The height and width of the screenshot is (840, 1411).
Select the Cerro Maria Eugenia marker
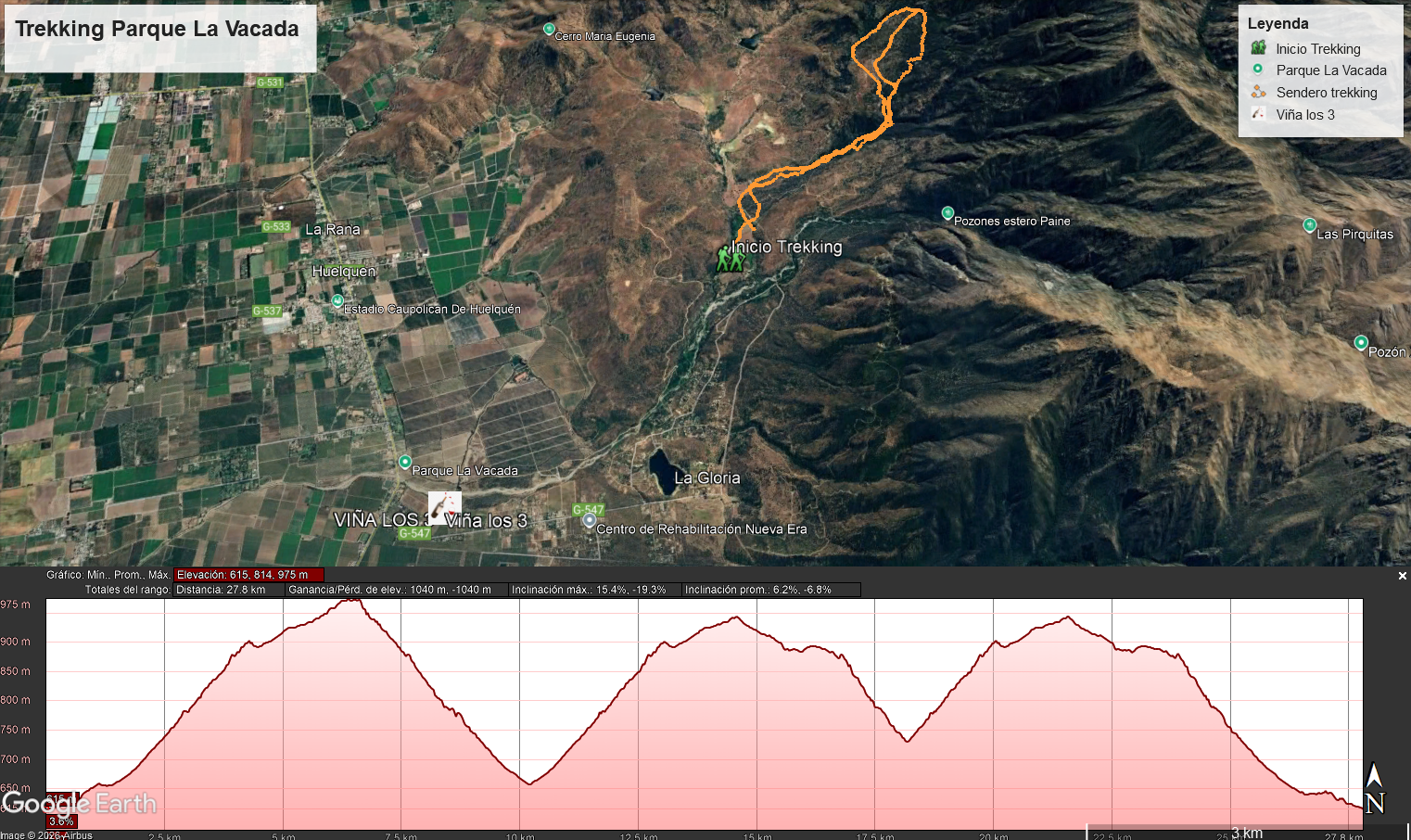549,30
